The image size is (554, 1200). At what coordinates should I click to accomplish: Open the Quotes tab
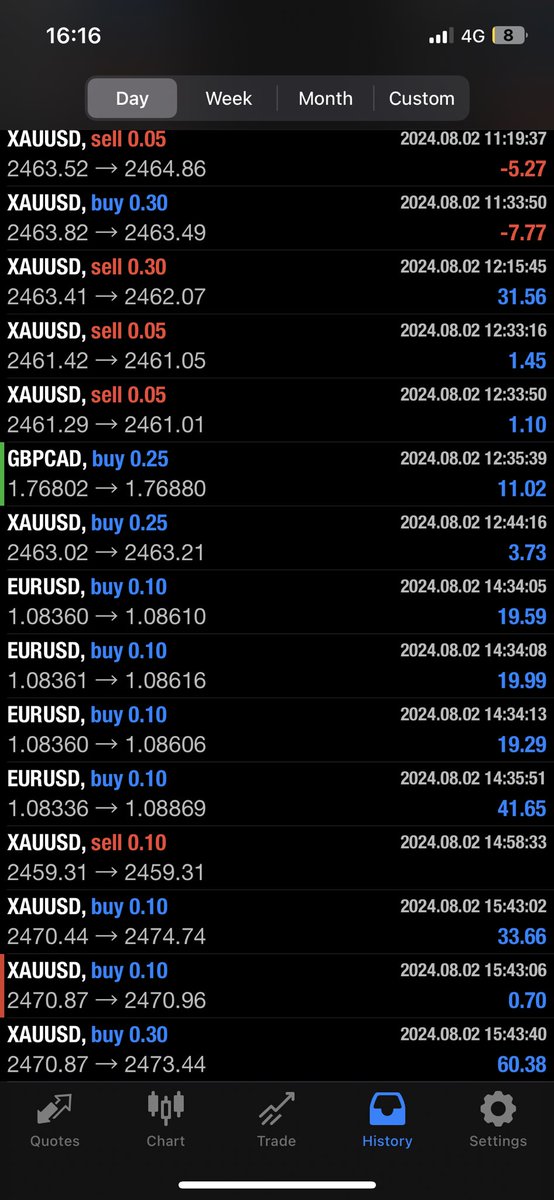pos(55,1119)
